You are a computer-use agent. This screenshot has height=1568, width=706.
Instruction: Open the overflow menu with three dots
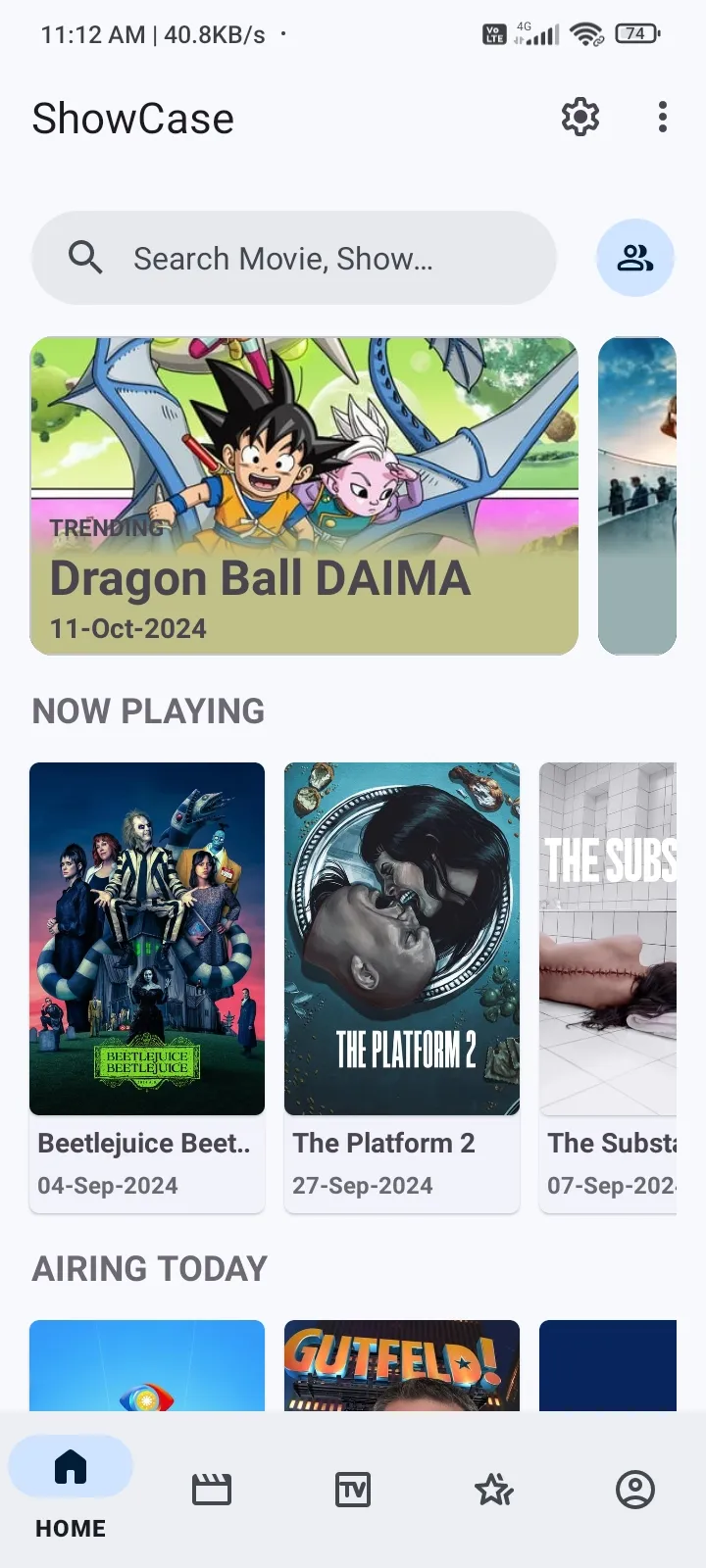(x=663, y=117)
